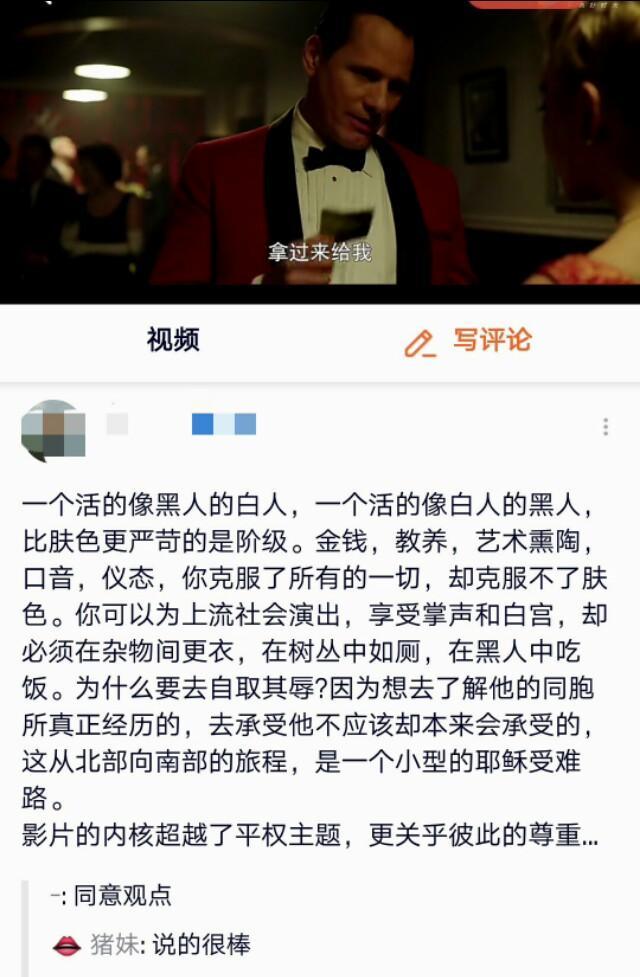
Task: Expand the truncated review text
Action: [589, 837]
